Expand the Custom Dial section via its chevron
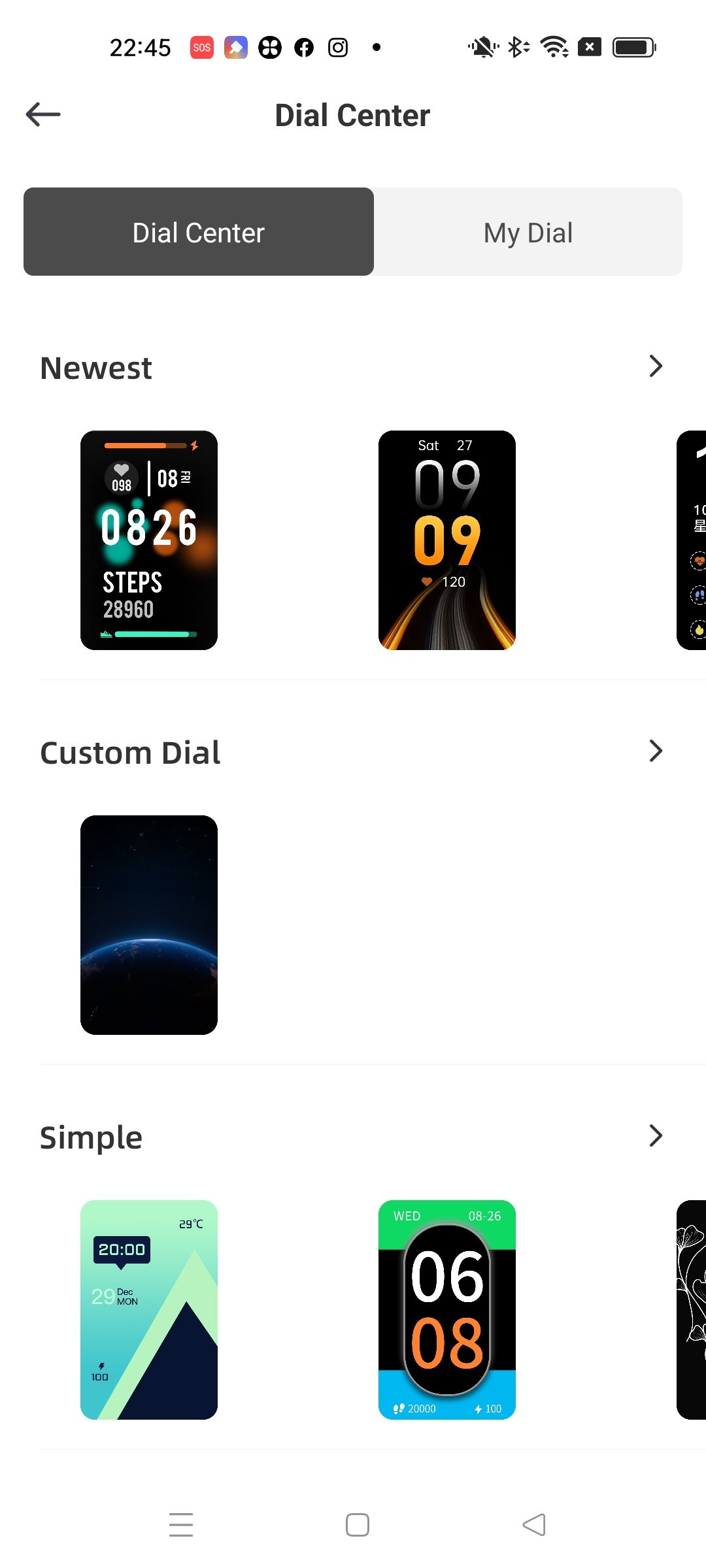The image size is (706, 1568). point(656,751)
